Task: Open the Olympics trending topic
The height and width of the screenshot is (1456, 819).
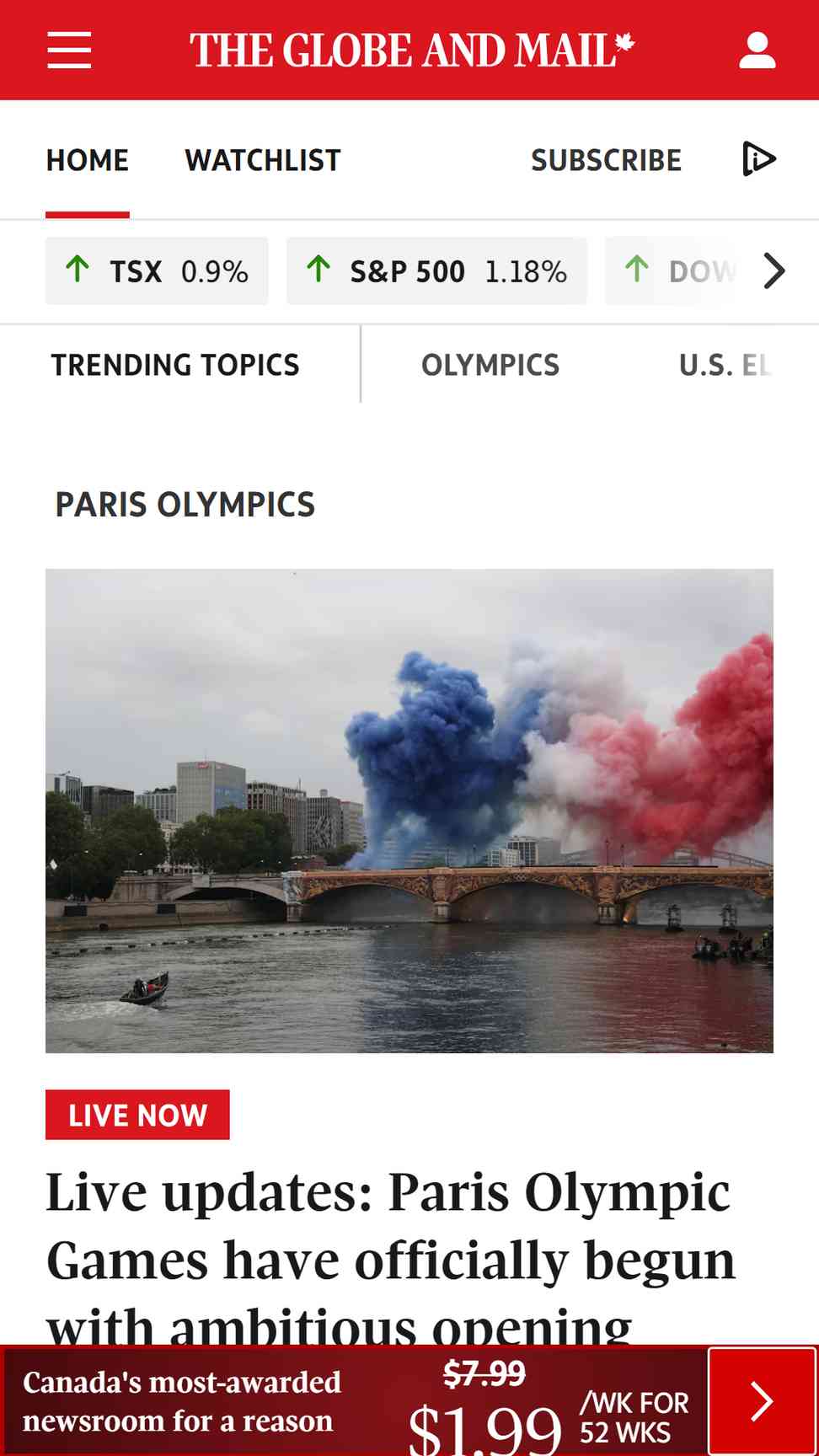Action: click(x=490, y=365)
